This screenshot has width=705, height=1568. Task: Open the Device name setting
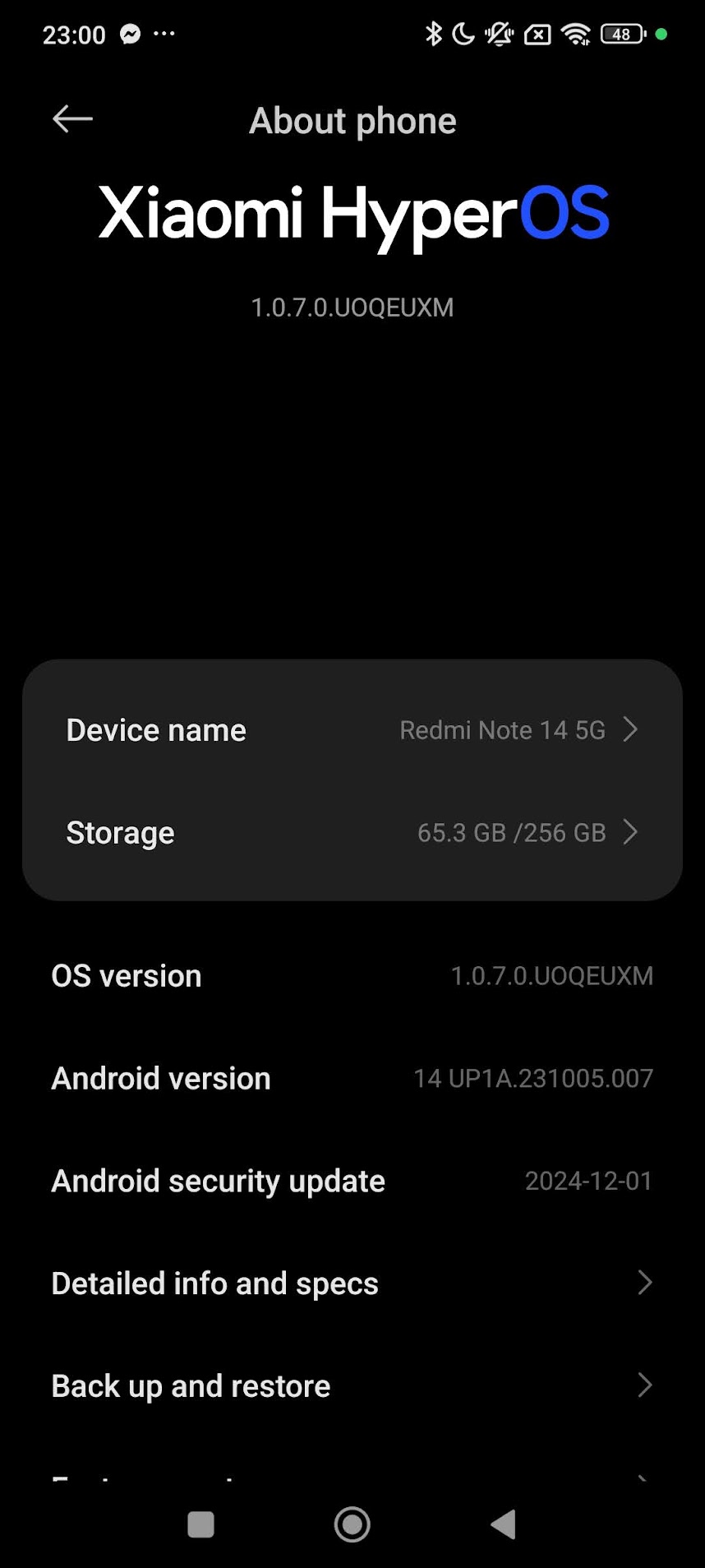352,729
